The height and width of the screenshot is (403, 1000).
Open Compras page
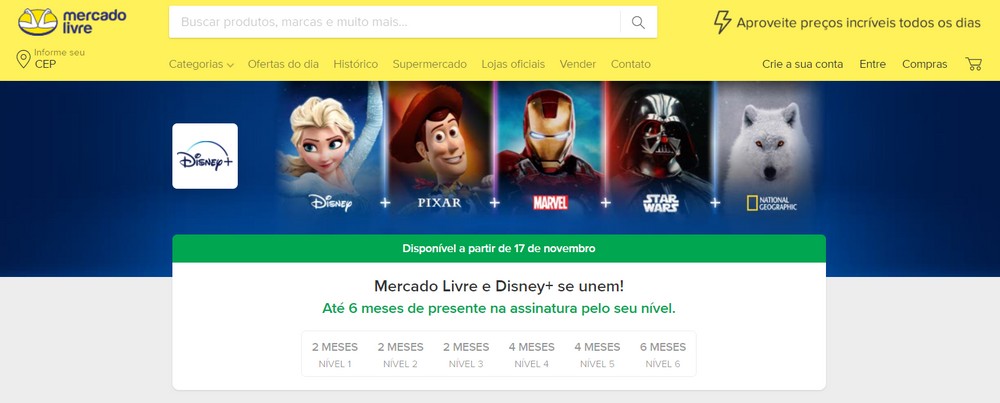(924, 64)
